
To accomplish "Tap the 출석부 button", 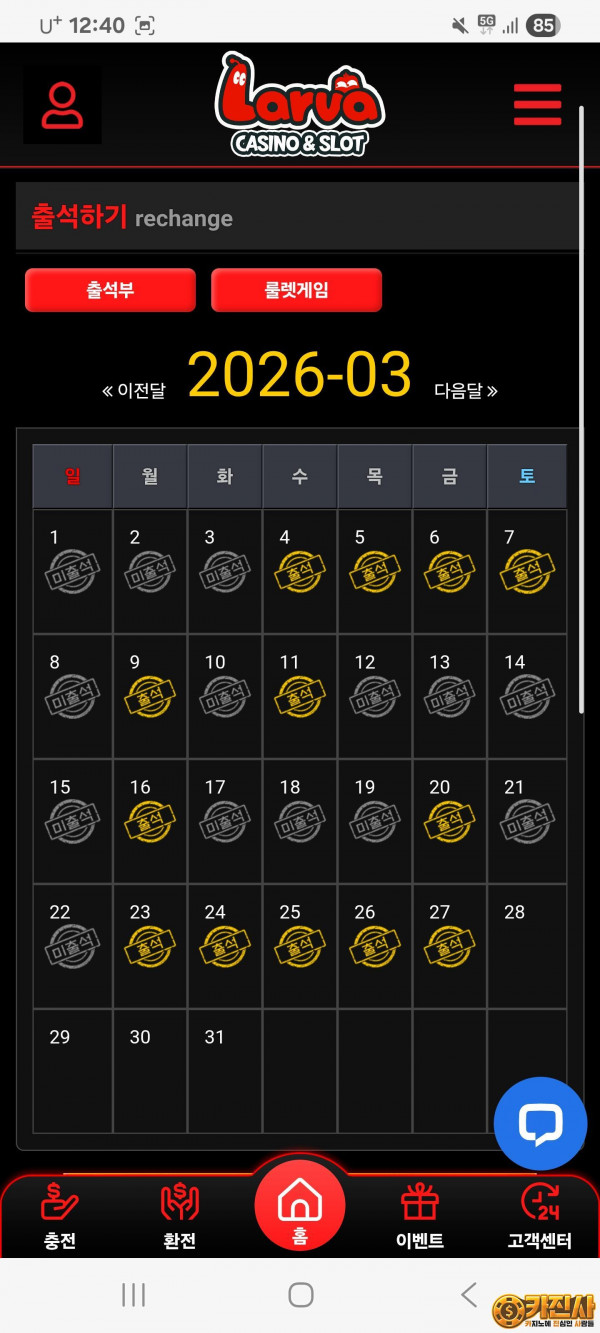I will pyautogui.click(x=110, y=291).
